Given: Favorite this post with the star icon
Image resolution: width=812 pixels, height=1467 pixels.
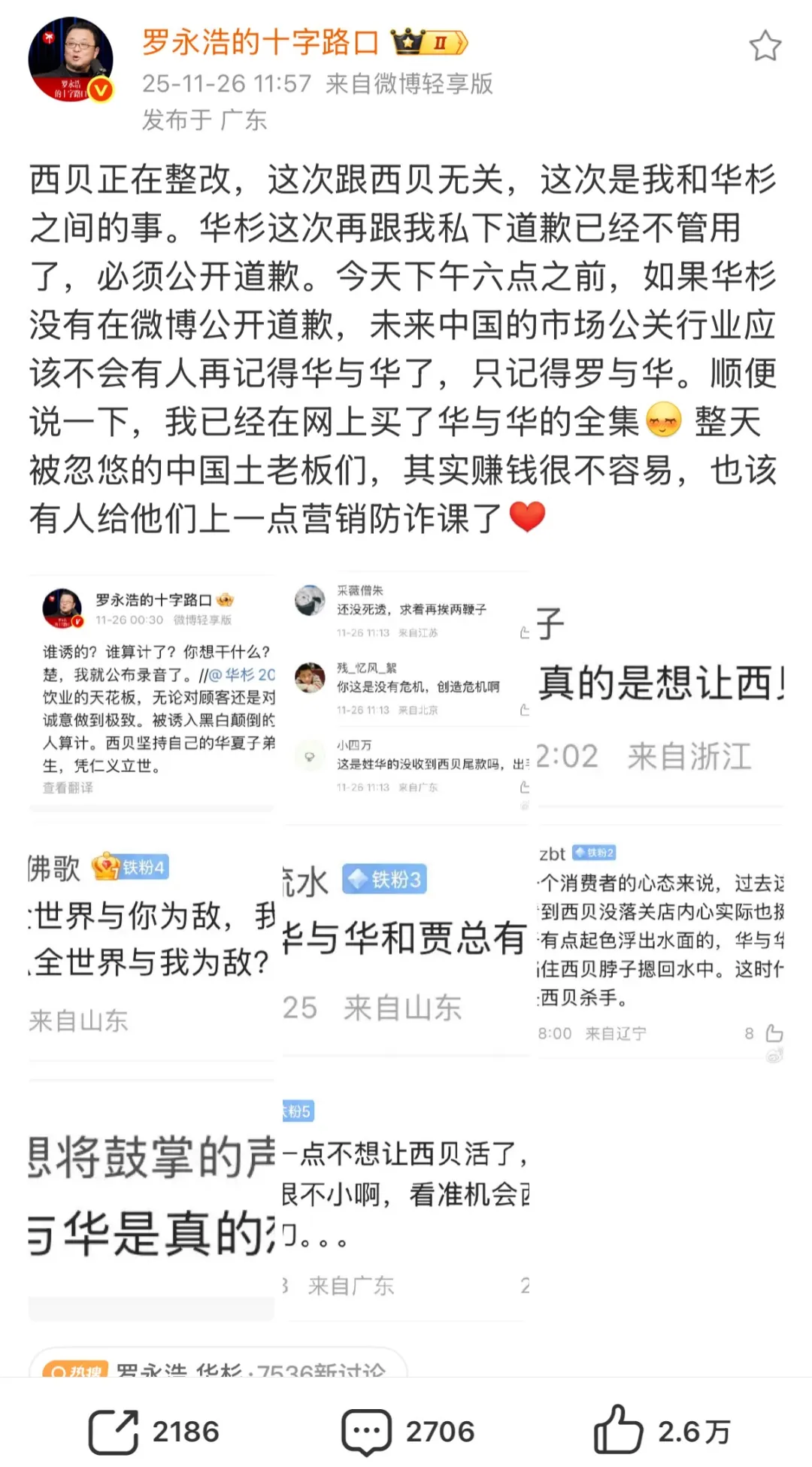Looking at the screenshot, I should tap(765, 47).
